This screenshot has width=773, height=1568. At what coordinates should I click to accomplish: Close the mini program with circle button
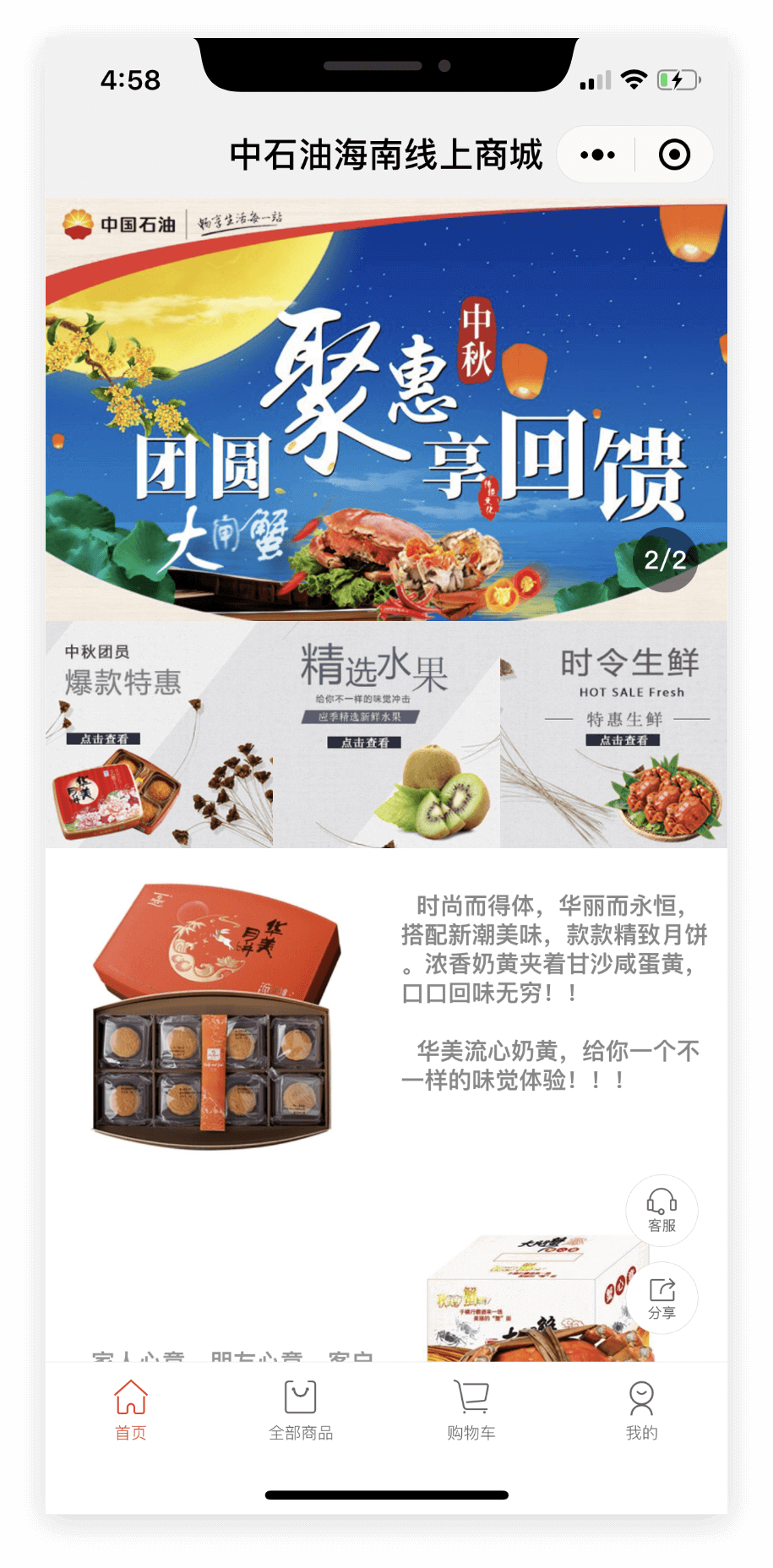(x=674, y=155)
